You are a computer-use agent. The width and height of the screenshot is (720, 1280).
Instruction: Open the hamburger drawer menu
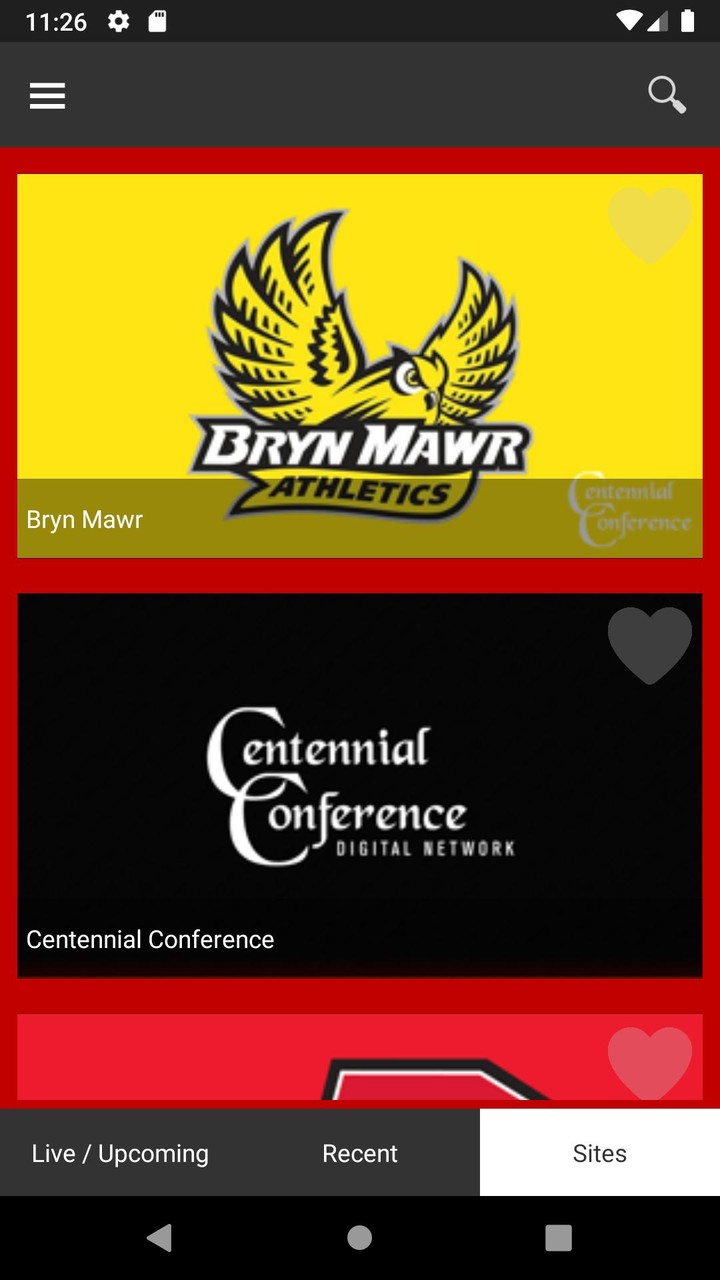coord(47,96)
